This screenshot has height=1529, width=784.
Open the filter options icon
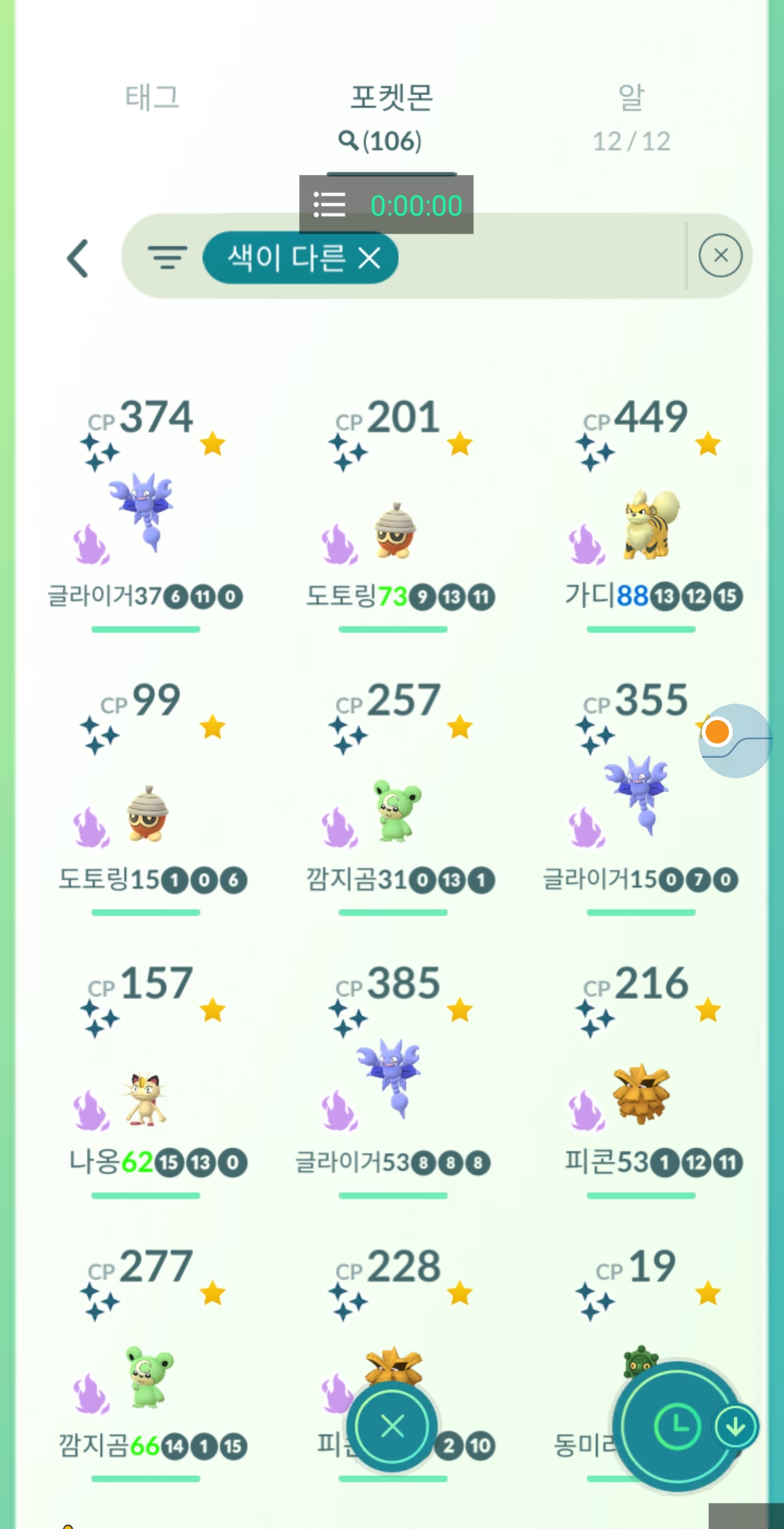coord(167,257)
